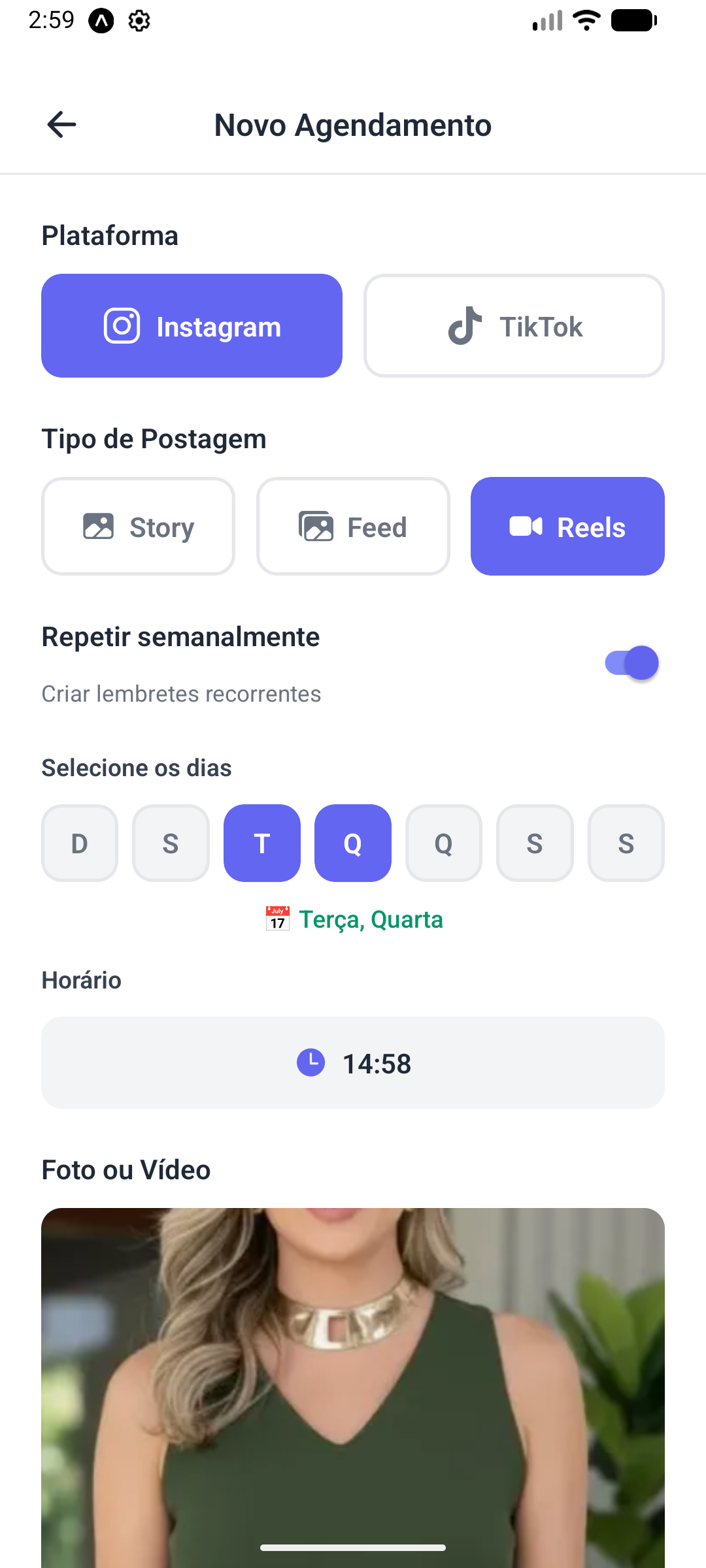Select the Instagram camera icon

(122, 325)
